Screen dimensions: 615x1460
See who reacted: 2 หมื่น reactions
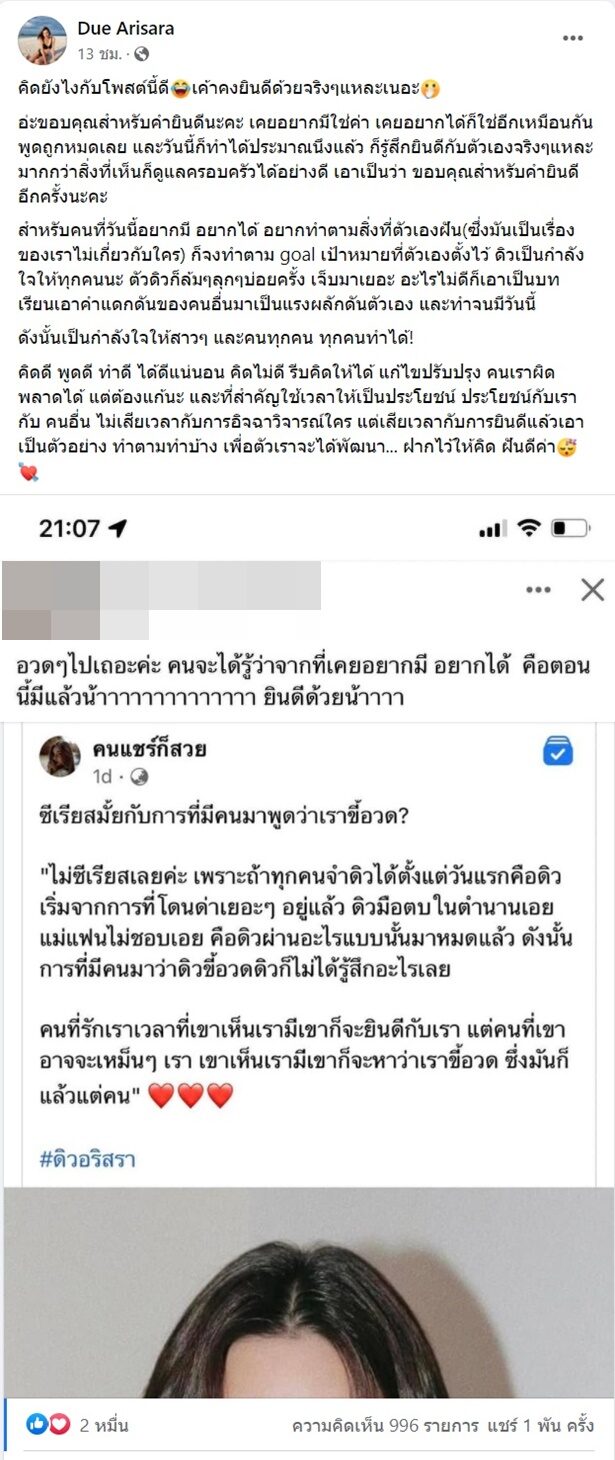point(78,1425)
